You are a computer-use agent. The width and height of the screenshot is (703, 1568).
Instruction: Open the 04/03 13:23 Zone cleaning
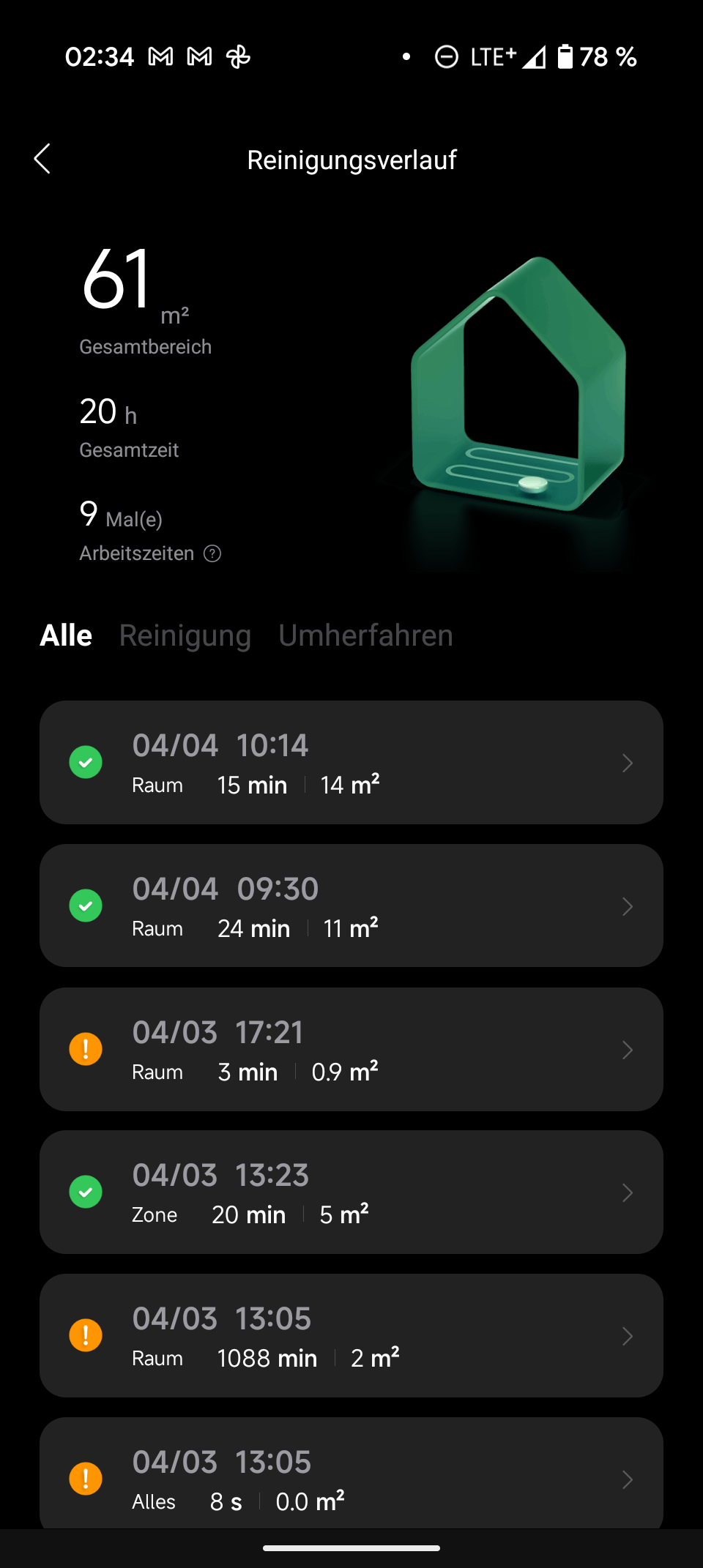point(351,1192)
